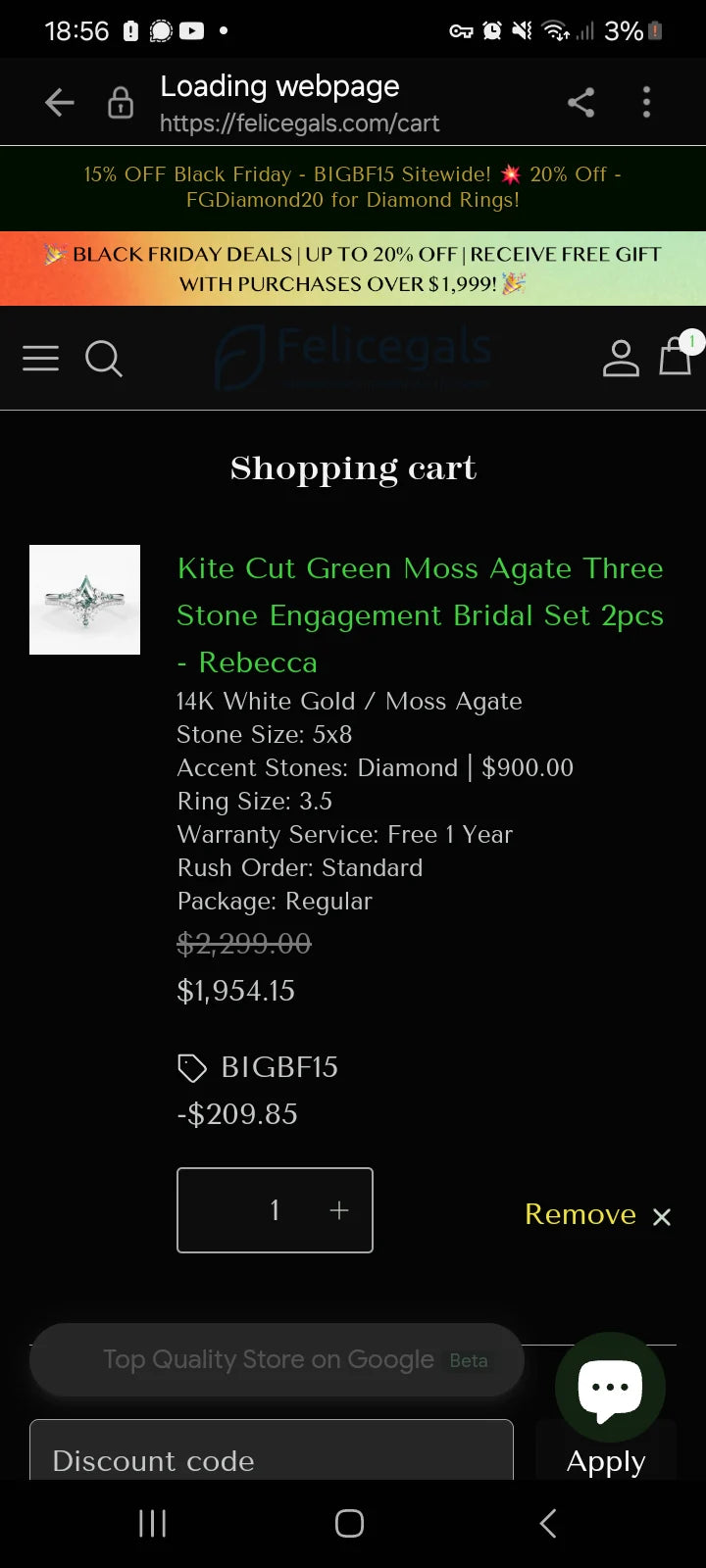Open the Kite Cut Green Moss Agate product link

click(x=420, y=614)
